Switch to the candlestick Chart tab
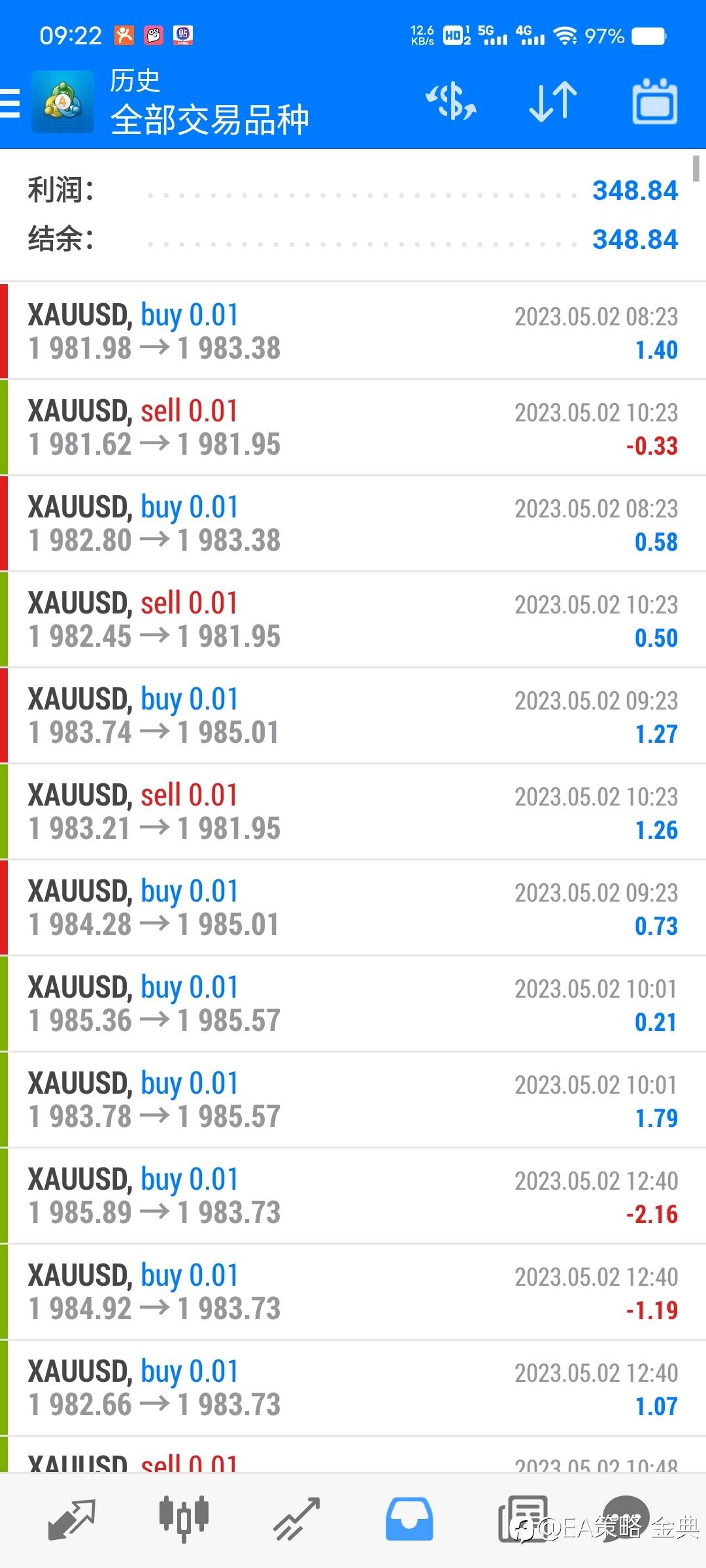706x1568 pixels. (x=184, y=1518)
